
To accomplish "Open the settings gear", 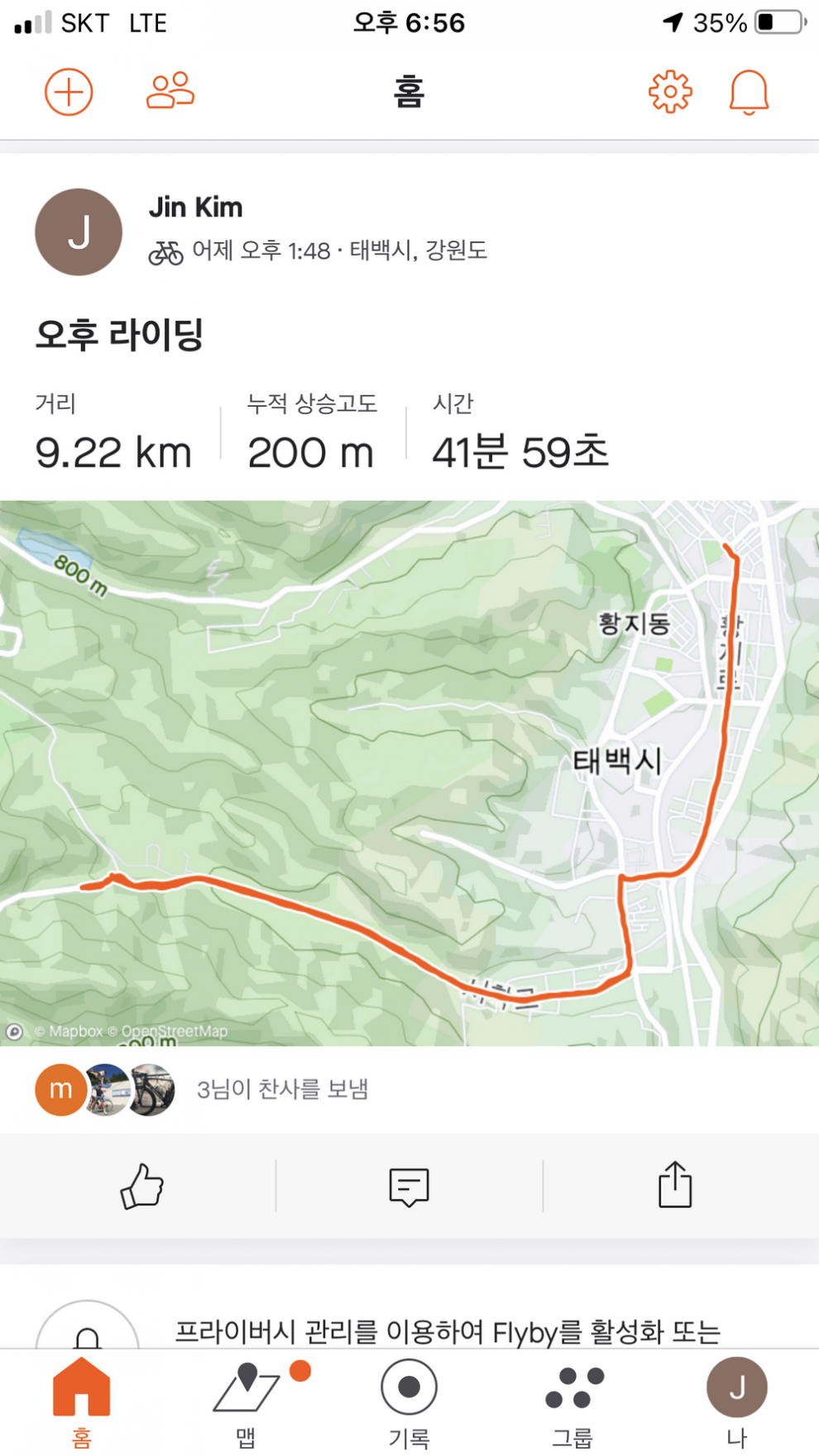I will click(669, 91).
